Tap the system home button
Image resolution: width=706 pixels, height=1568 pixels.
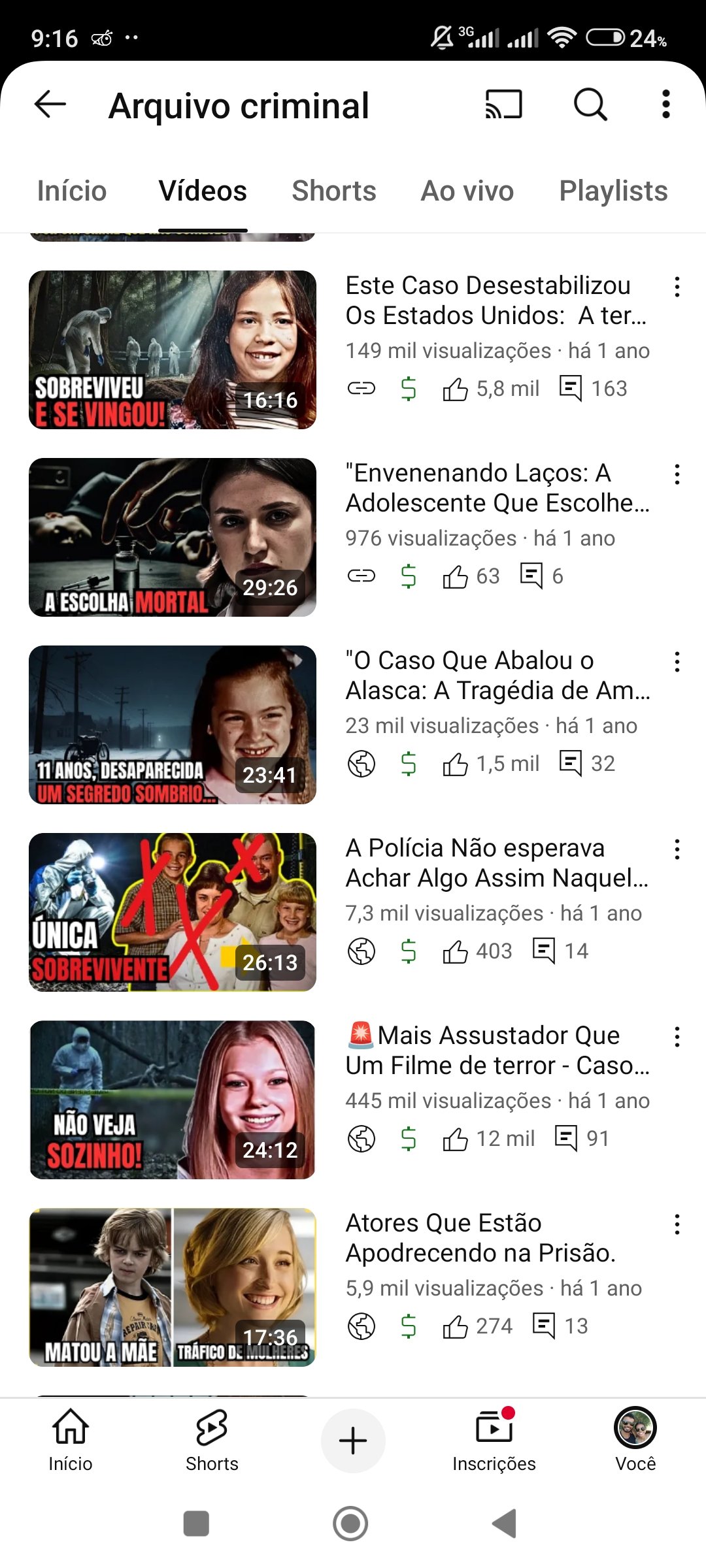[x=350, y=1524]
